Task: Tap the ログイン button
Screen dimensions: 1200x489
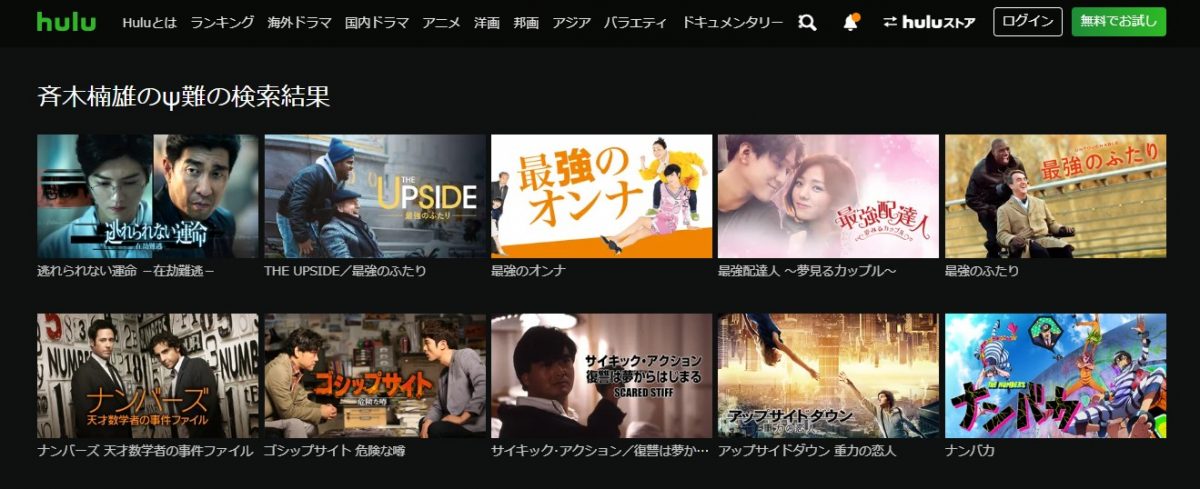Action: click(1027, 22)
